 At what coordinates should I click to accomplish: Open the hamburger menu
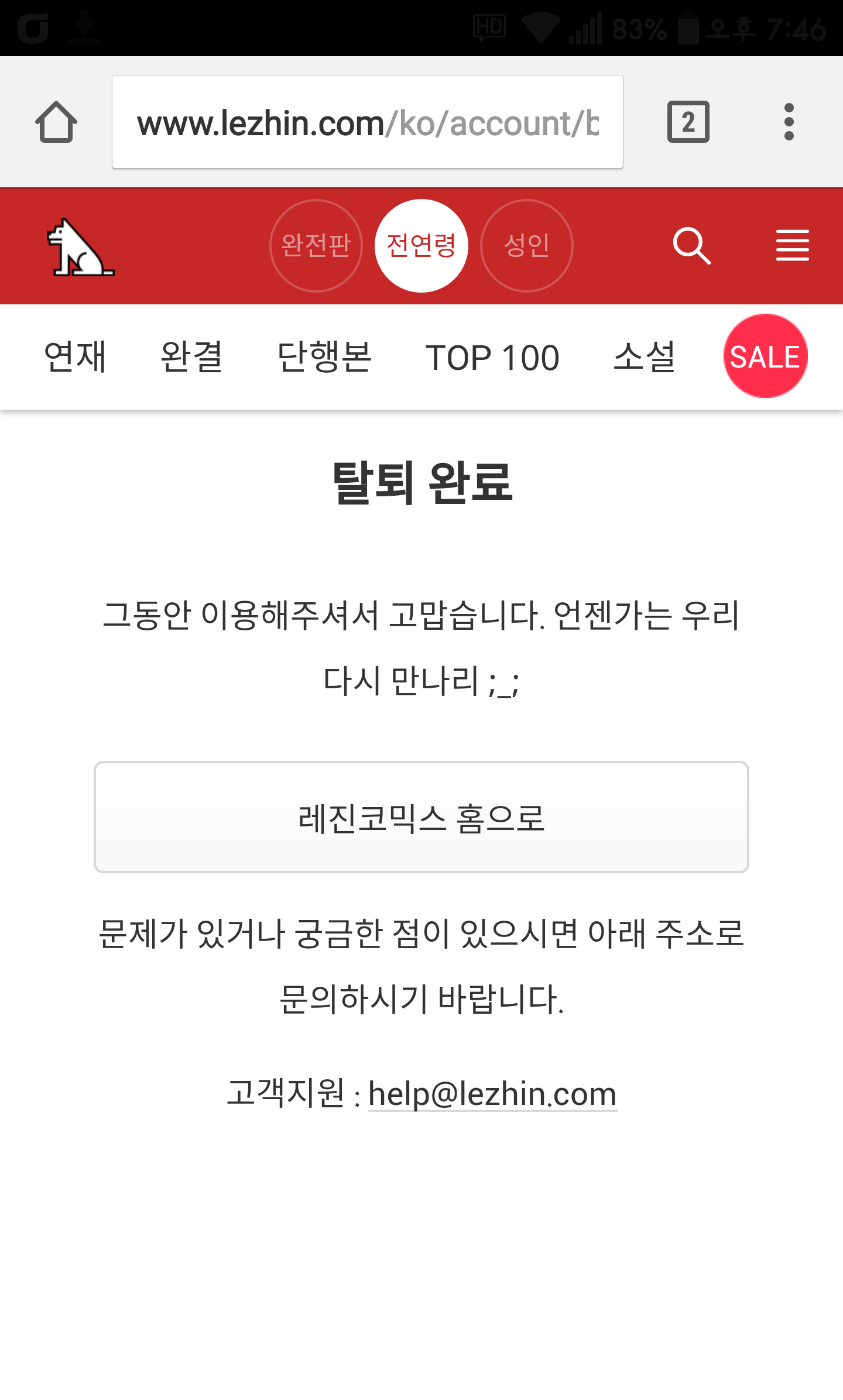click(793, 245)
